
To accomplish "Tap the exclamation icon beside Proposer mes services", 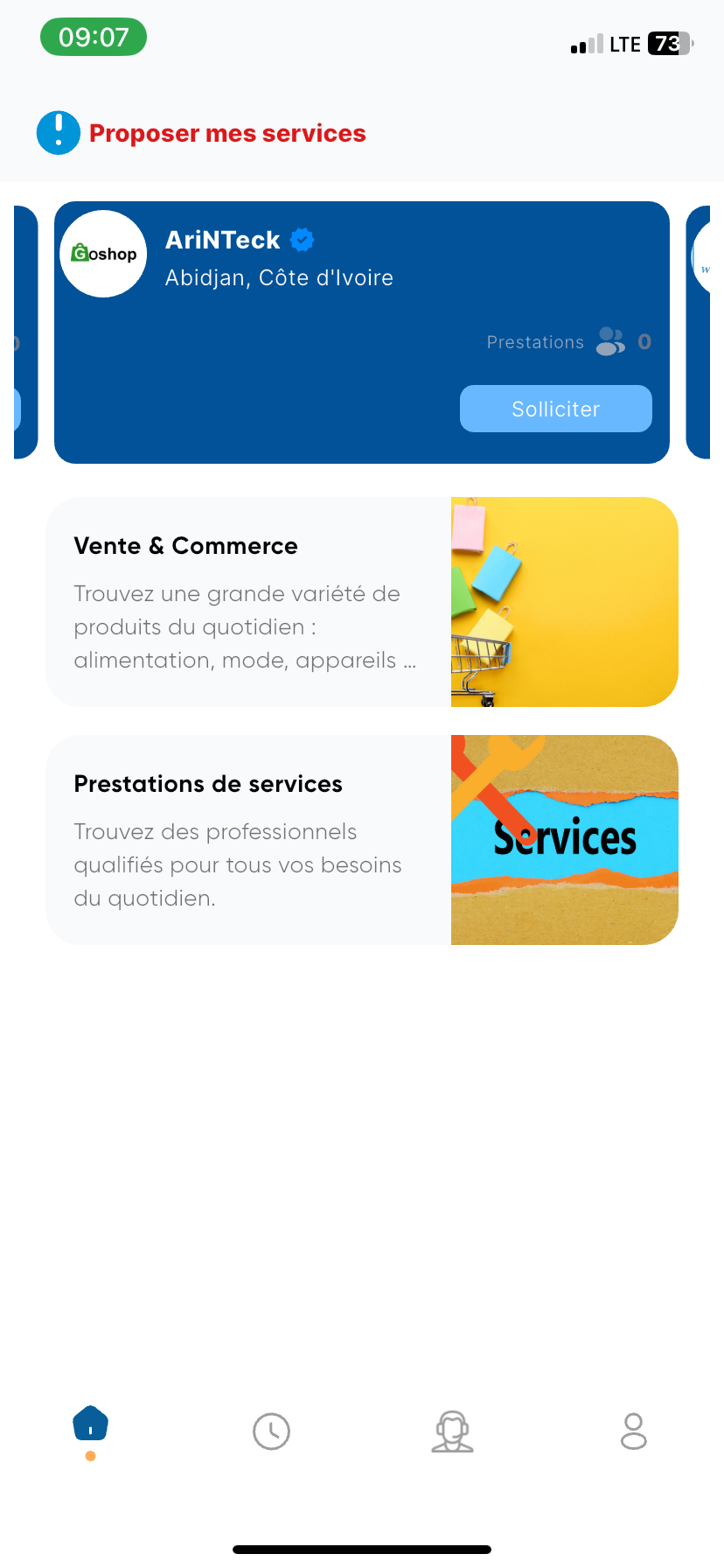I will (58, 132).
